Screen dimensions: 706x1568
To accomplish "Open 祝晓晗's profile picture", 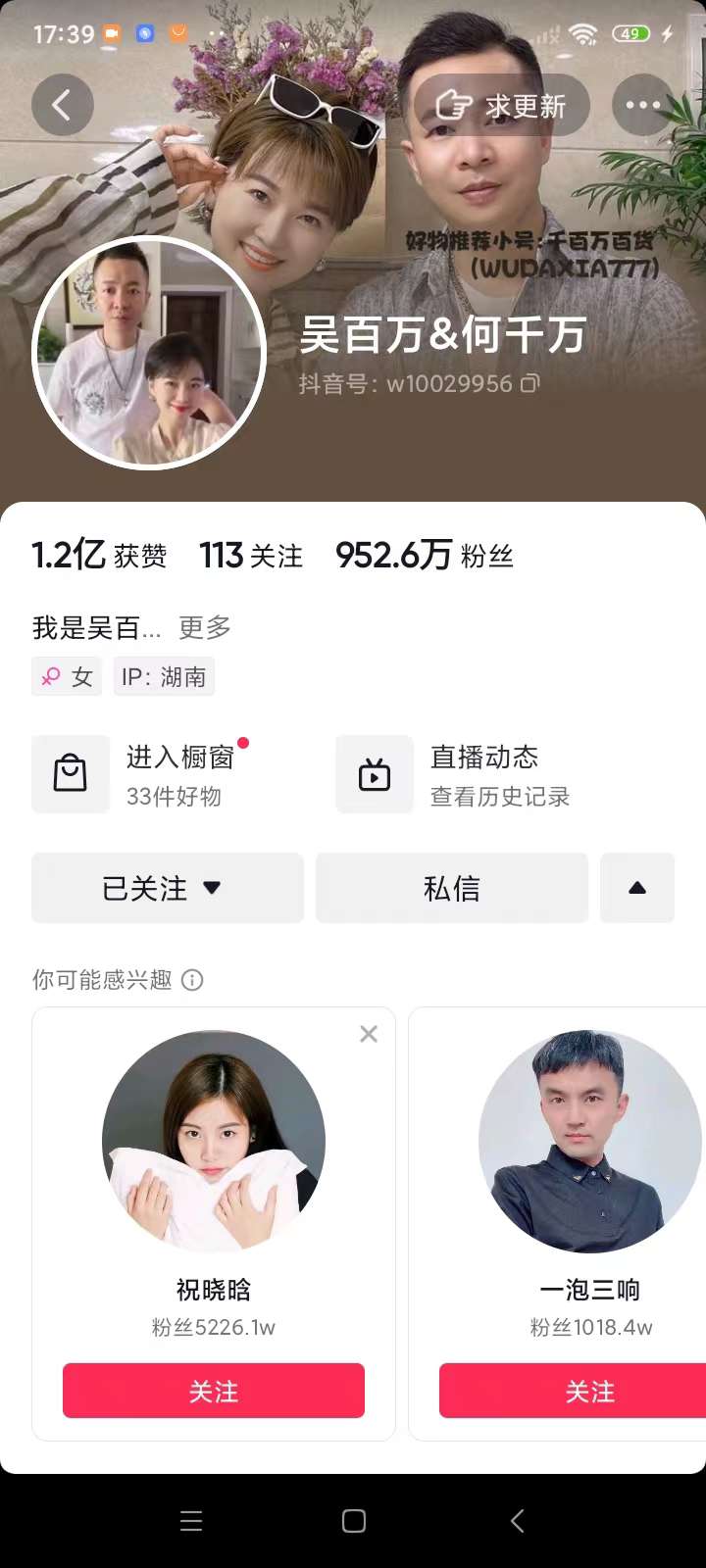I will coord(214,1142).
